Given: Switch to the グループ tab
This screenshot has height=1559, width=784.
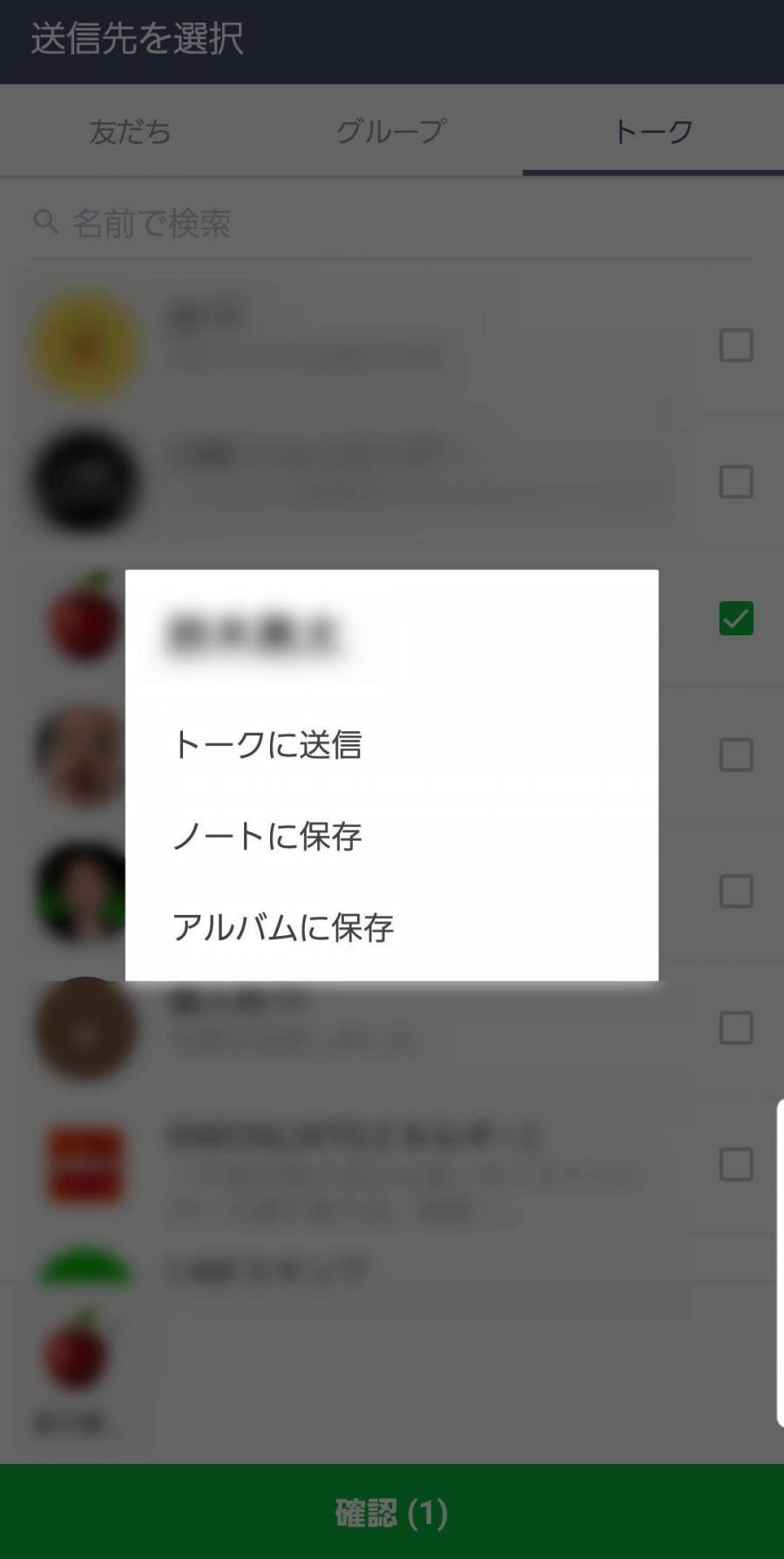Looking at the screenshot, I should pos(391,132).
